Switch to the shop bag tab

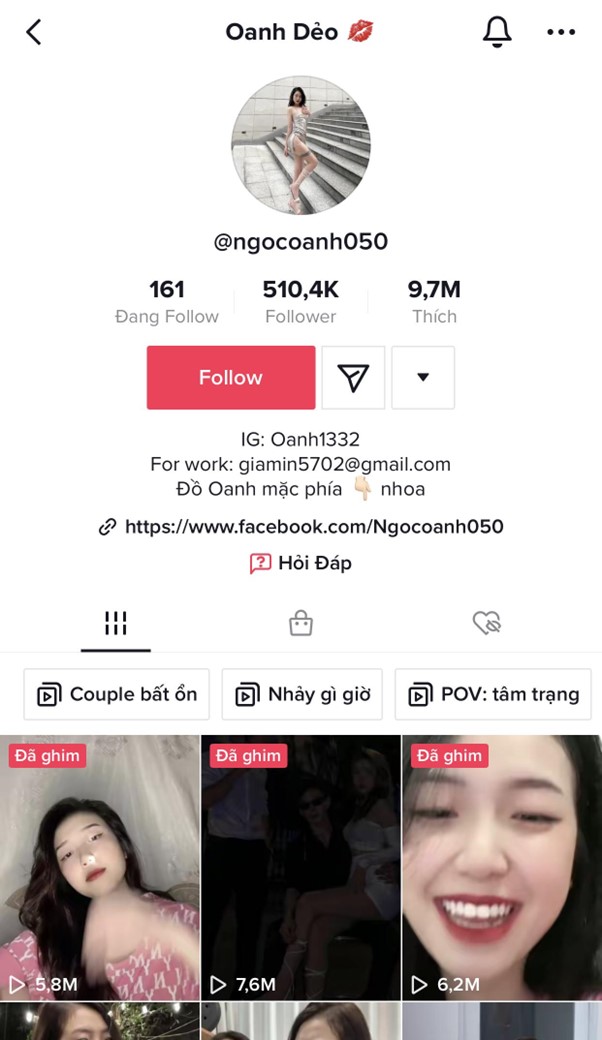(301, 624)
